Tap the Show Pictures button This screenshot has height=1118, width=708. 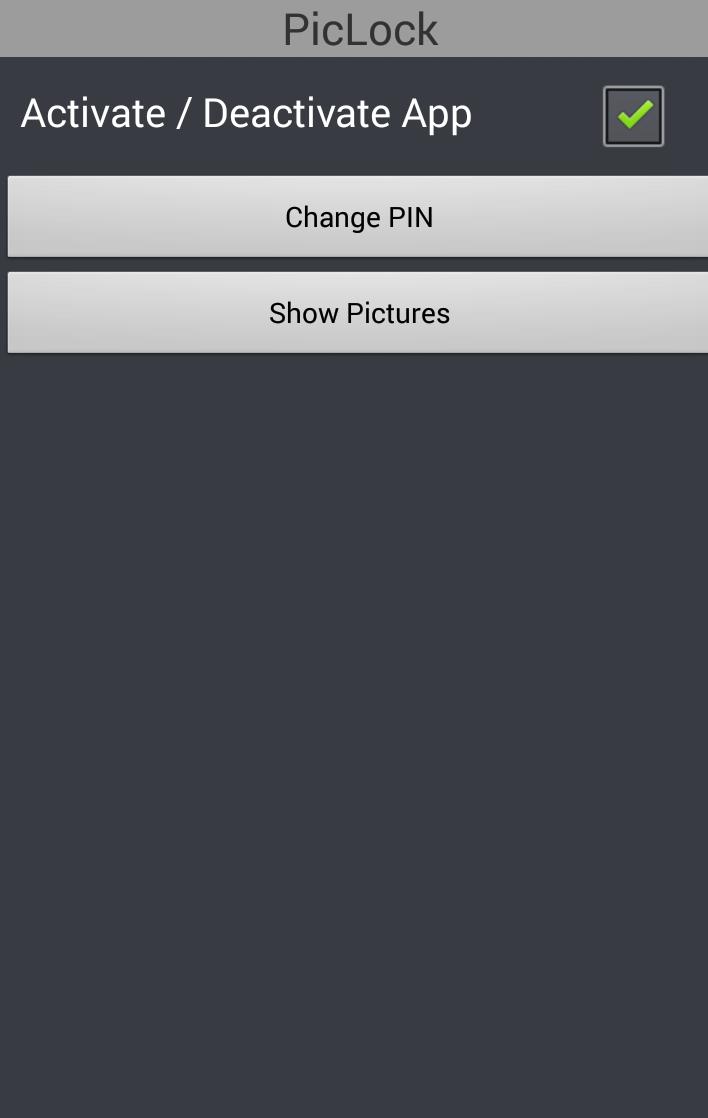[x=358, y=313]
